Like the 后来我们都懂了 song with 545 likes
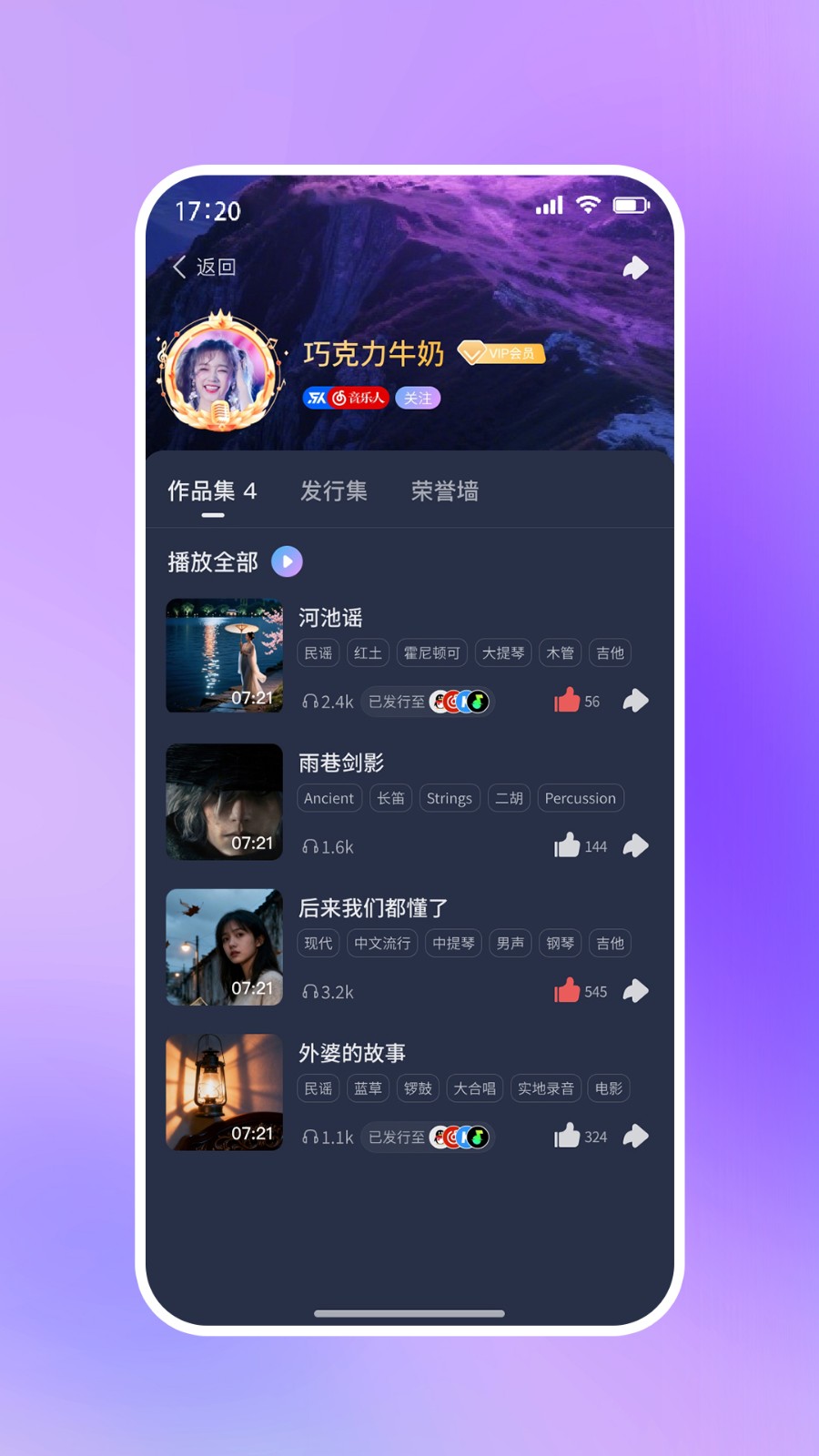 (x=568, y=988)
